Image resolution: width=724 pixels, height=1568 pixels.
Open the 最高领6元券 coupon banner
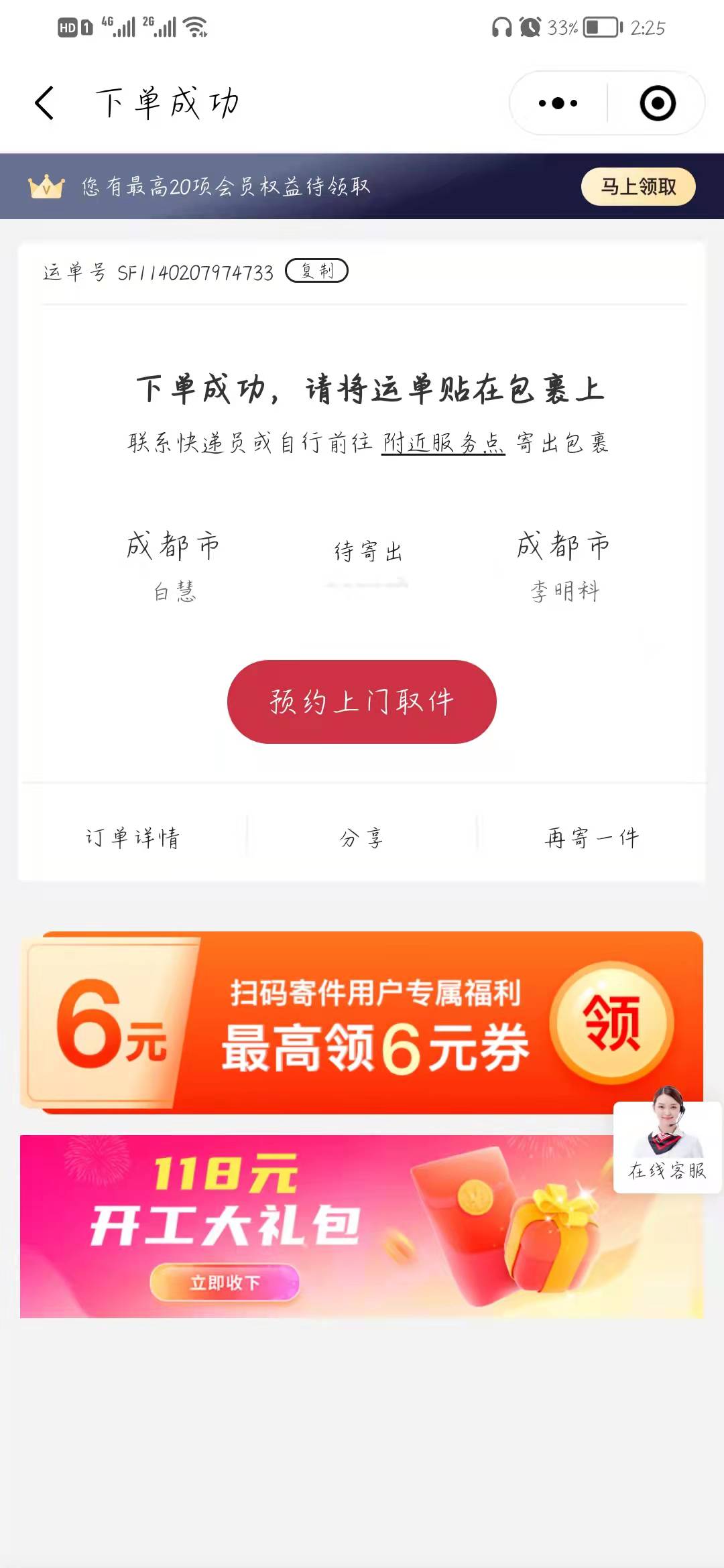coord(362,1023)
